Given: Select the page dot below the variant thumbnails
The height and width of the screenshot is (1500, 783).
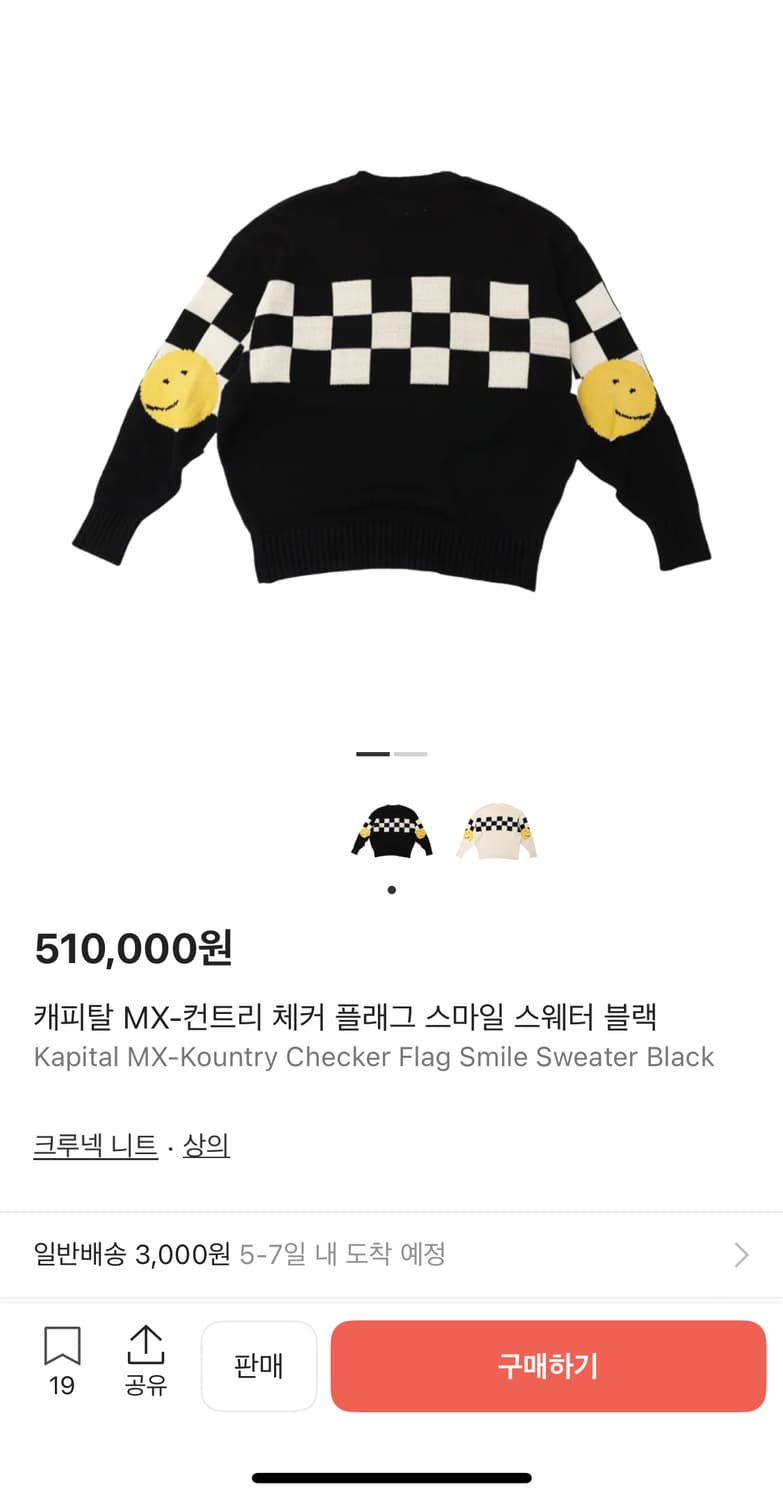Looking at the screenshot, I should pyautogui.click(x=391, y=888).
